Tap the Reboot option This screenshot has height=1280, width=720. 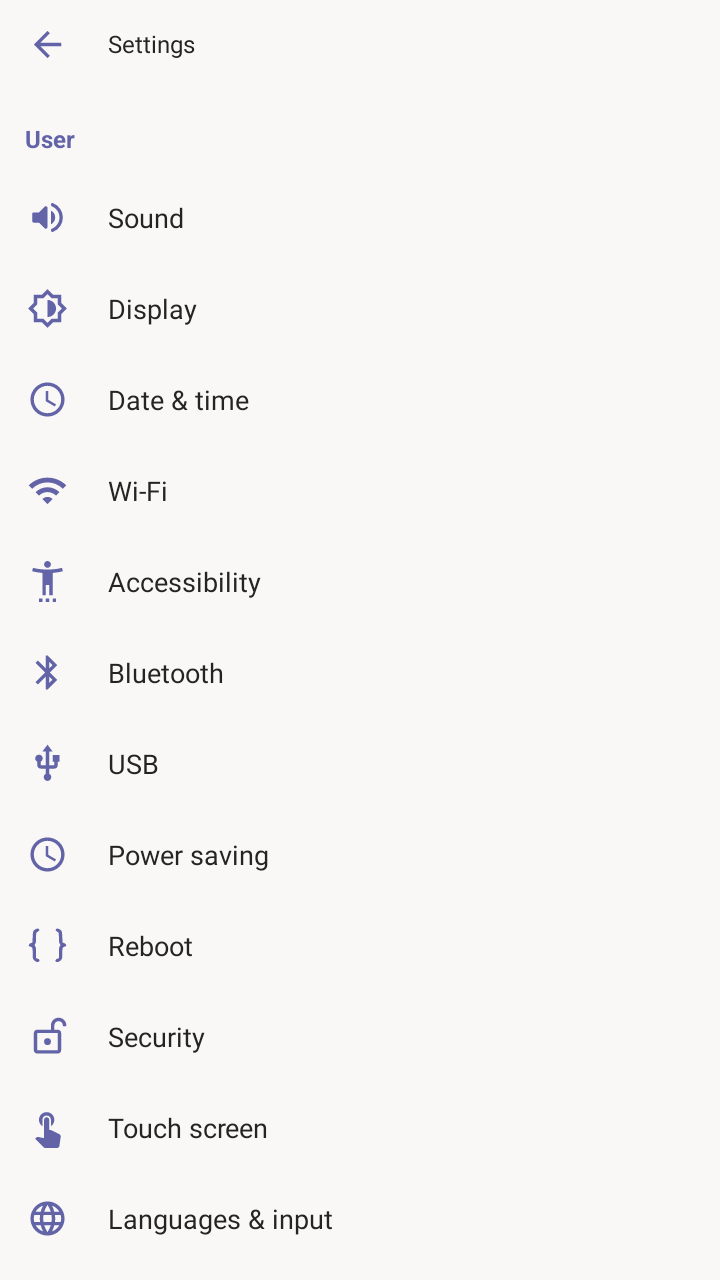point(360,946)
